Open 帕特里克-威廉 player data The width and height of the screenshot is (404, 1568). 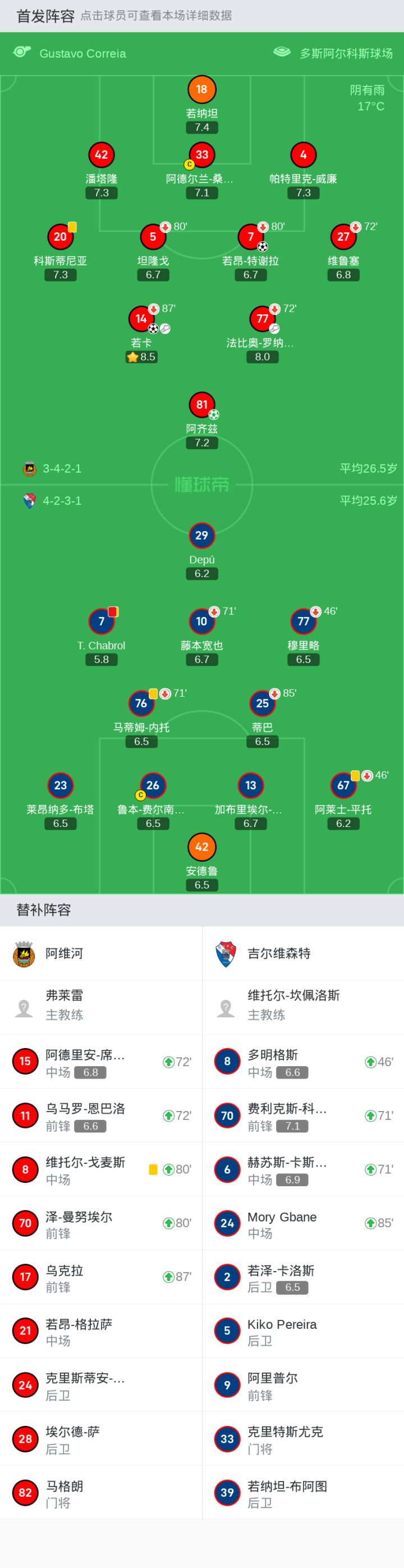tap(303, 155)
